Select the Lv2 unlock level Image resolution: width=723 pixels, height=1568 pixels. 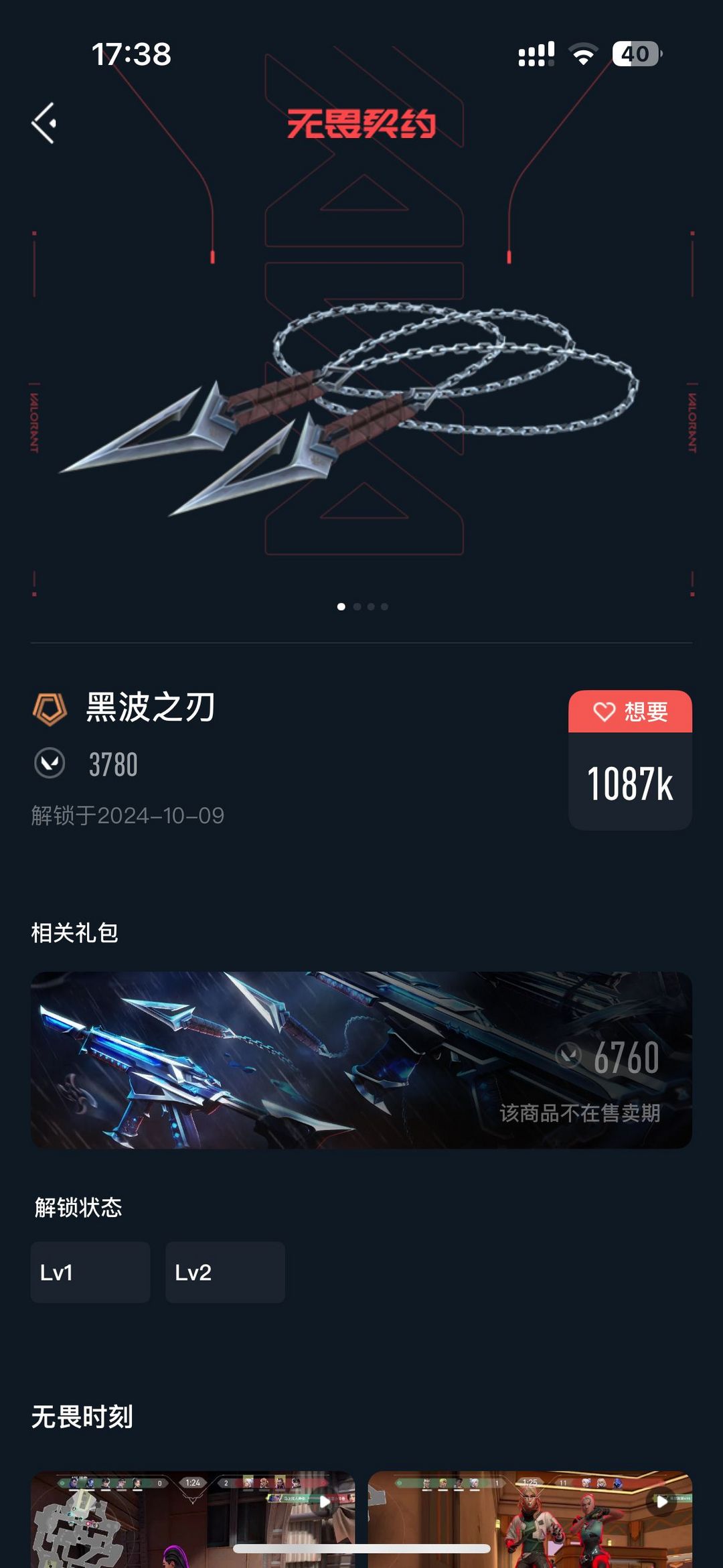pos(225,1272)
